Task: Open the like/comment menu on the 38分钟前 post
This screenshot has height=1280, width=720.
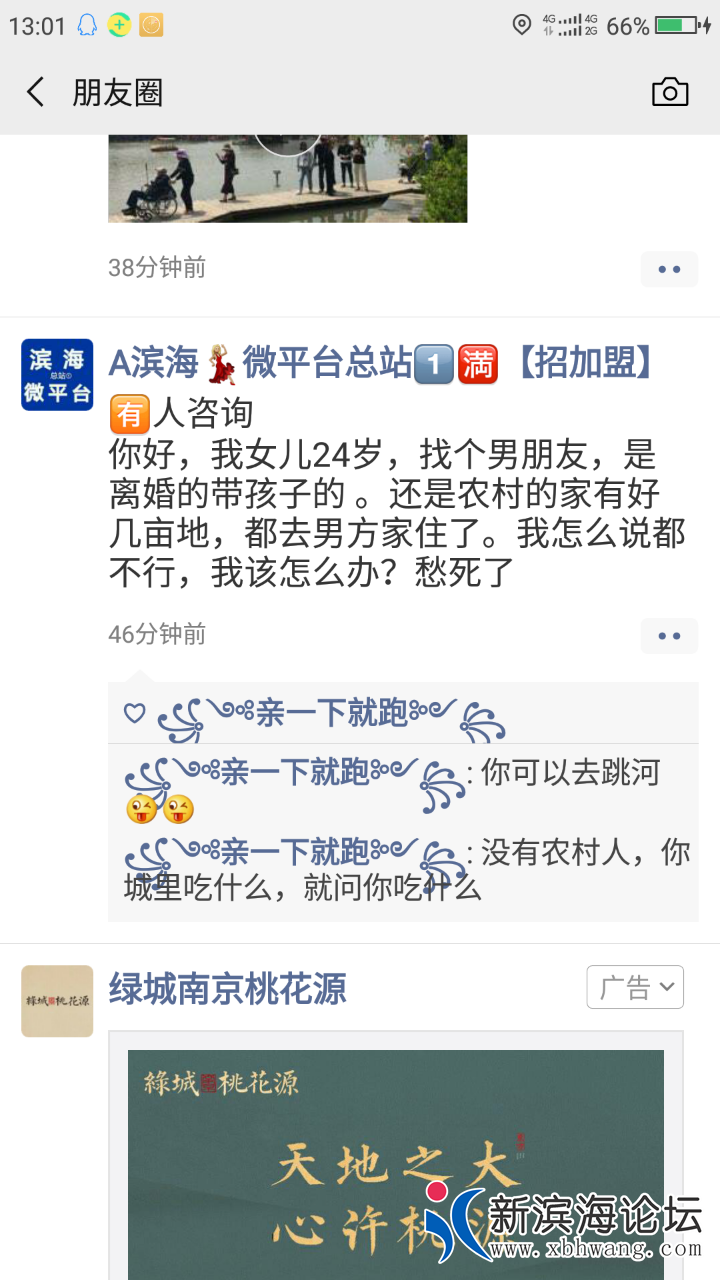Action: tap(669, 269)
